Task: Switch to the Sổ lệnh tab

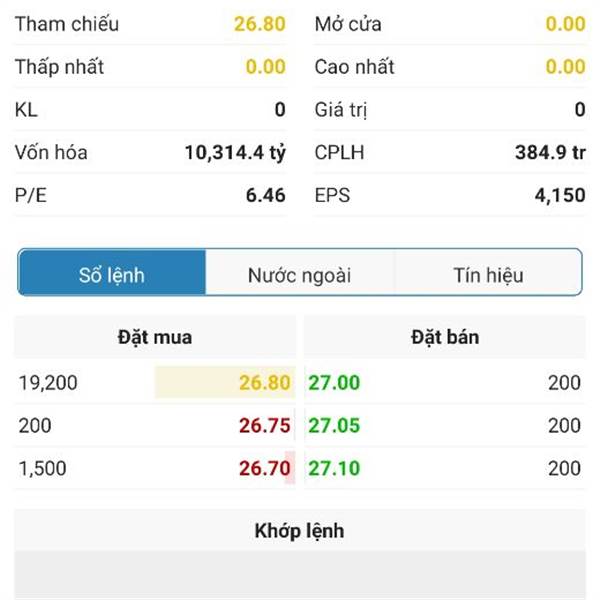Action: coord(112,275)
